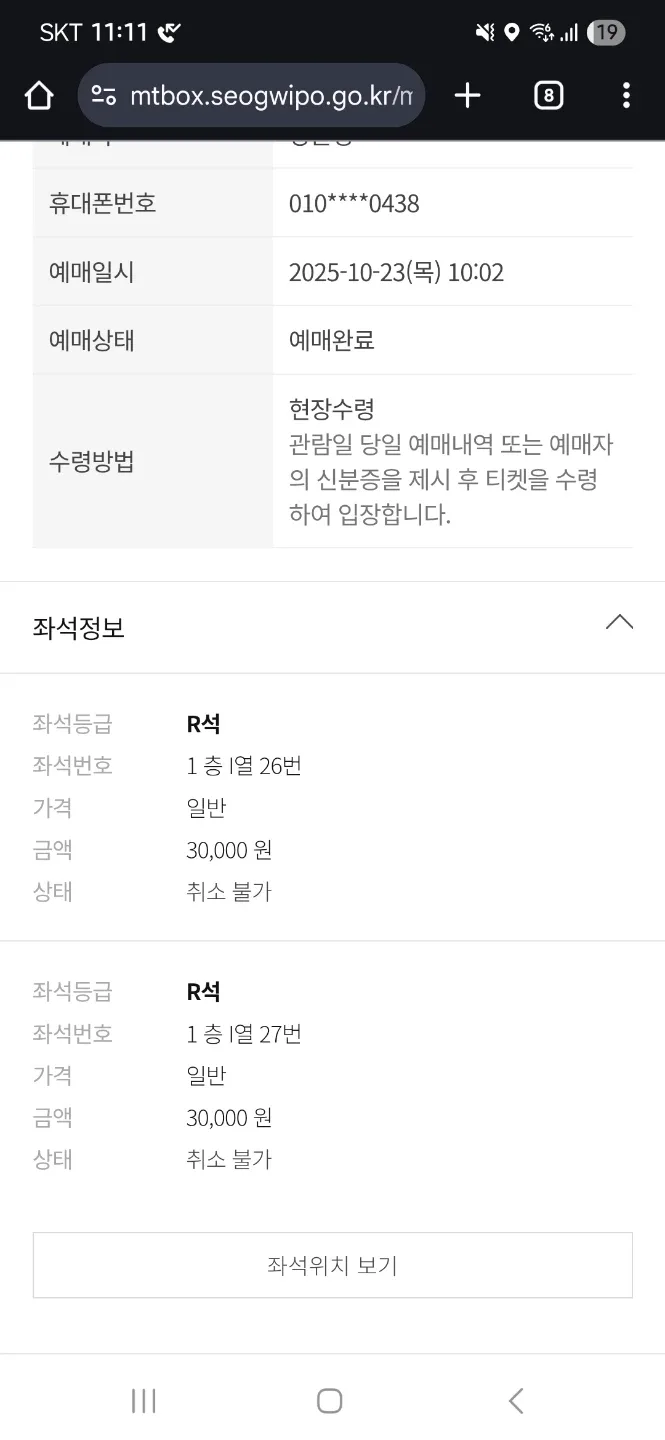Viewport: 665px width, 1440px height.
Task: Tap the mtbox.seogwipo.go.kr address bar
Action: 265,96
